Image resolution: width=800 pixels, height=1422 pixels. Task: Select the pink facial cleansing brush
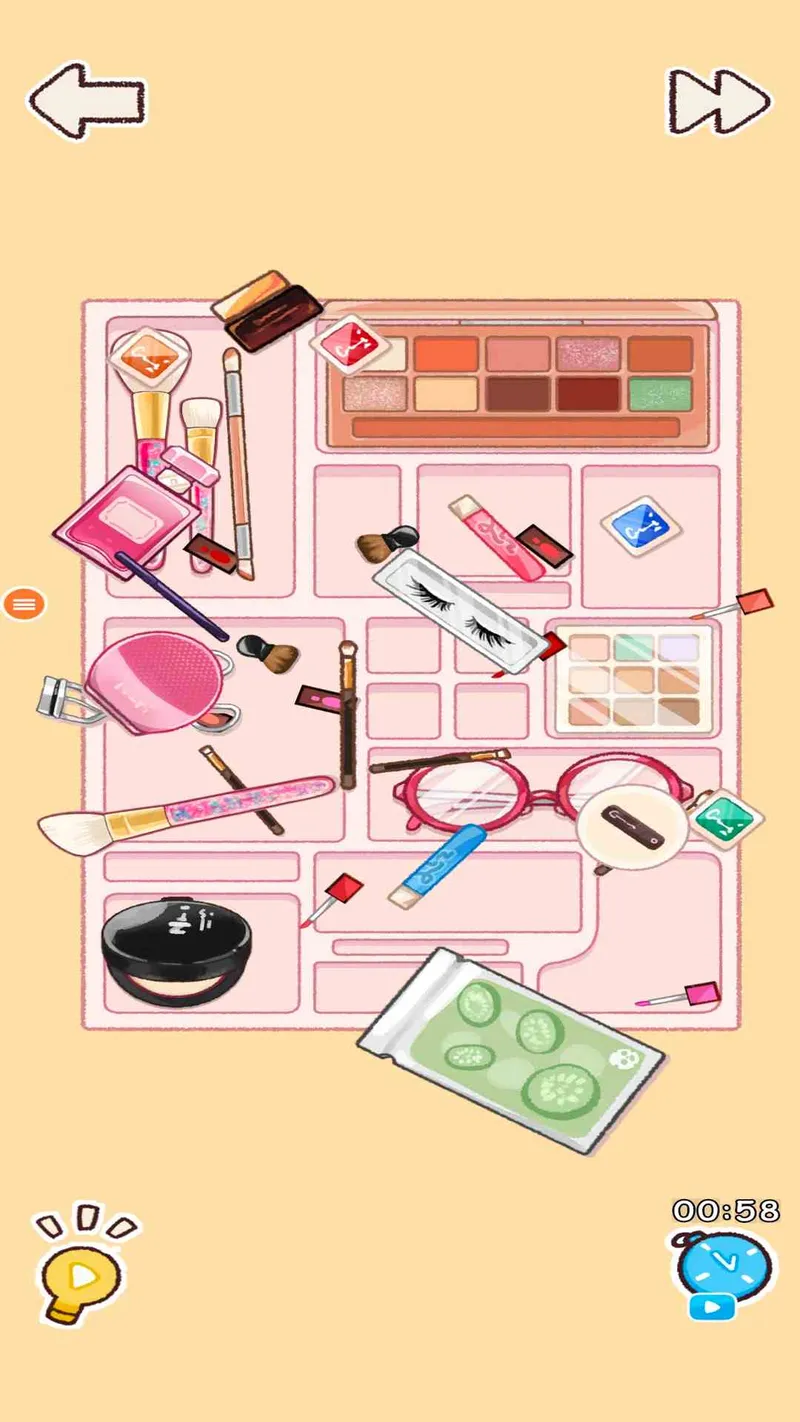(x=155, y=681)
